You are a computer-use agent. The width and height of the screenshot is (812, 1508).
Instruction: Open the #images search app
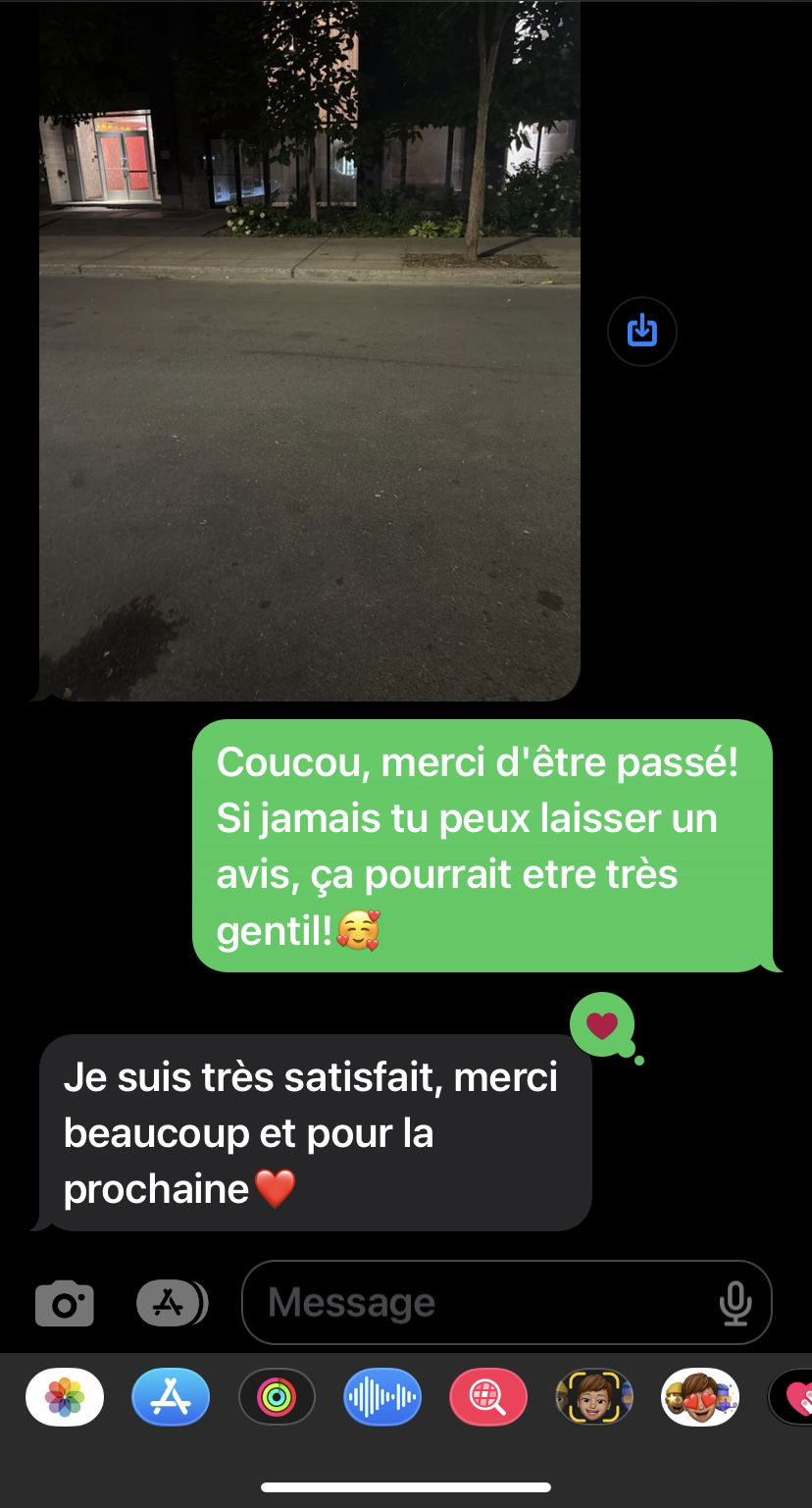tap(488, 1396)
